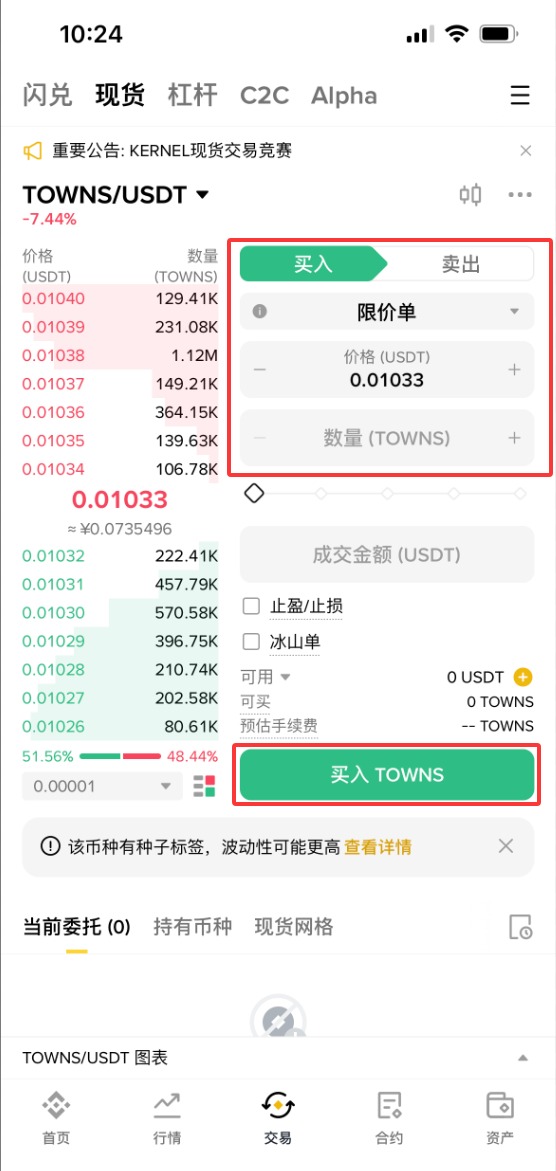Open the hamburger menu

tap(520, 96)
